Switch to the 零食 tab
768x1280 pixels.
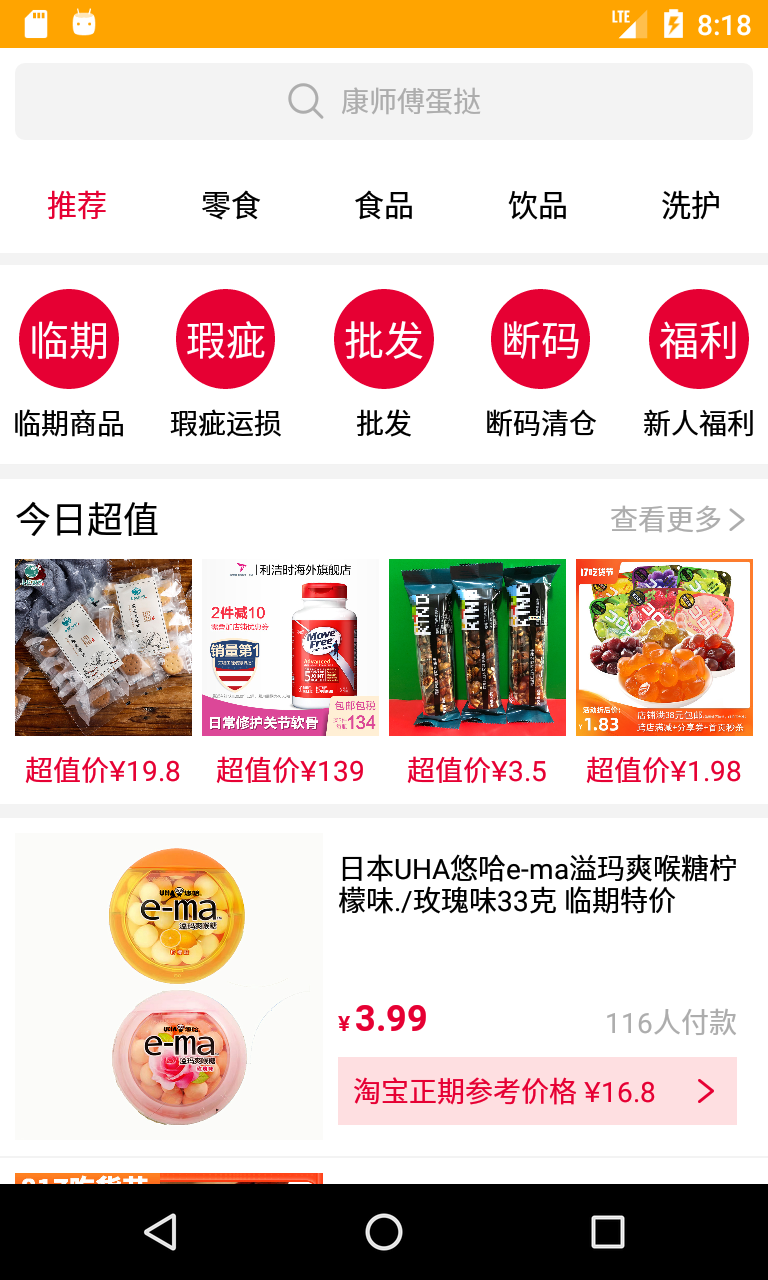230,206
